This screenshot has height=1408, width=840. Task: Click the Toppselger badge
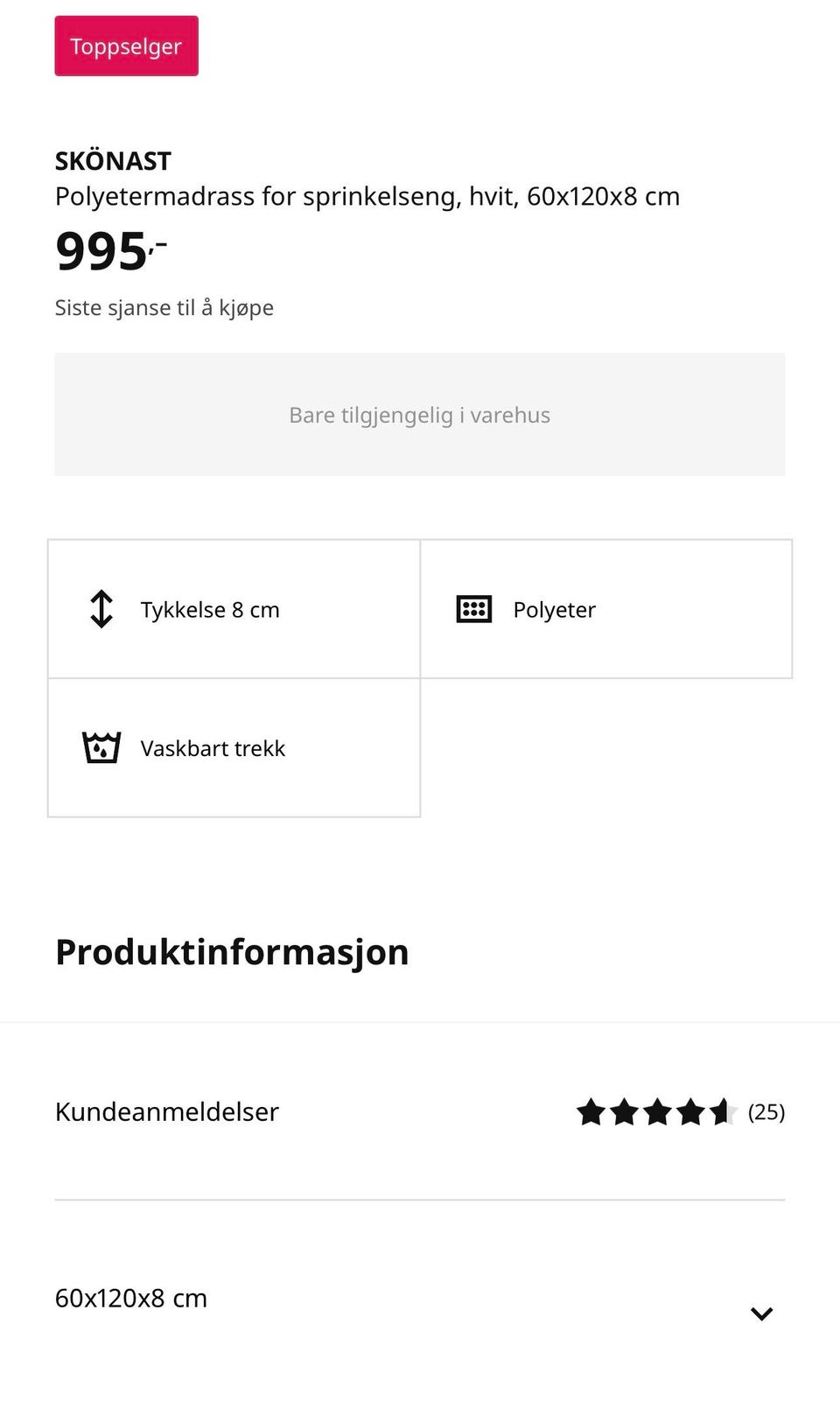(x=126, y=46)
